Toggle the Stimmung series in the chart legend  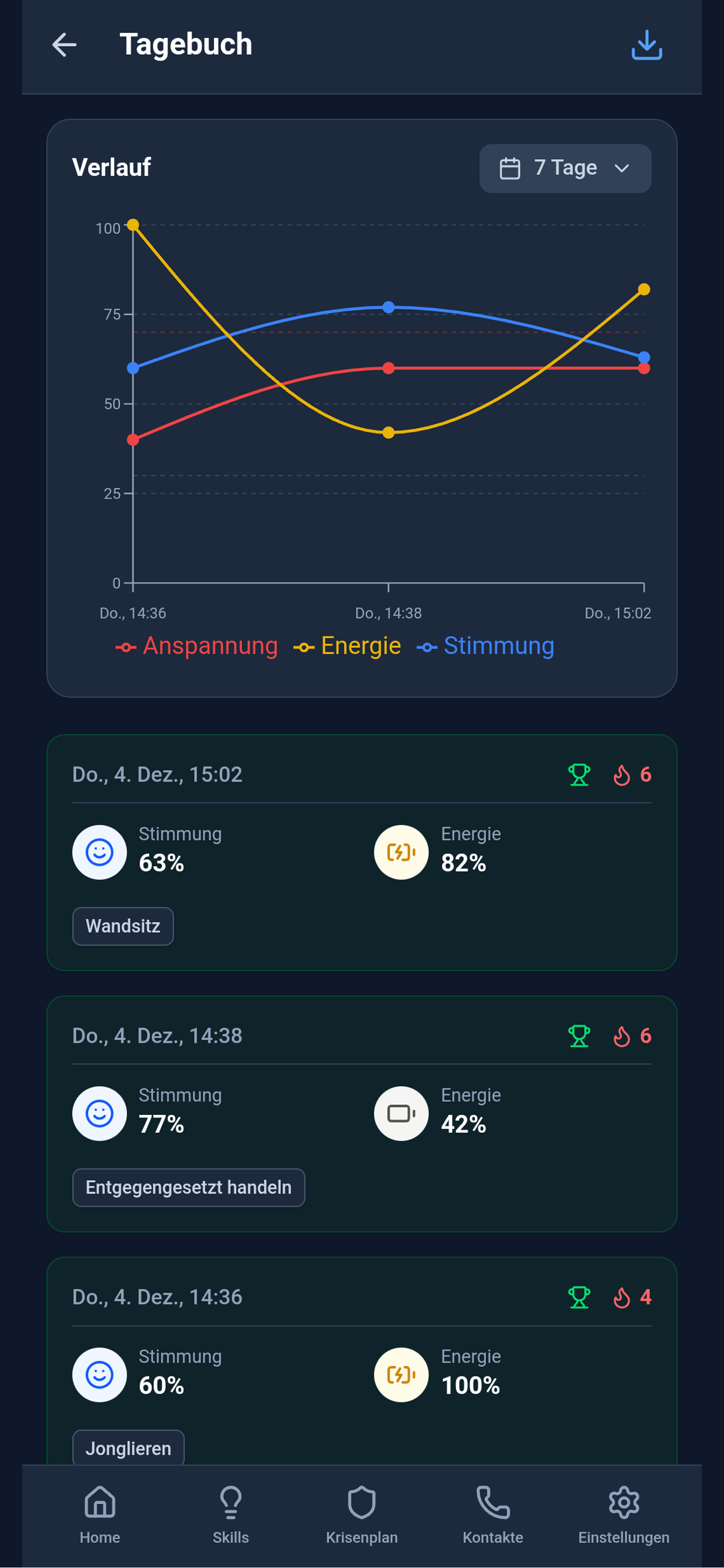(x=485, y=646)
